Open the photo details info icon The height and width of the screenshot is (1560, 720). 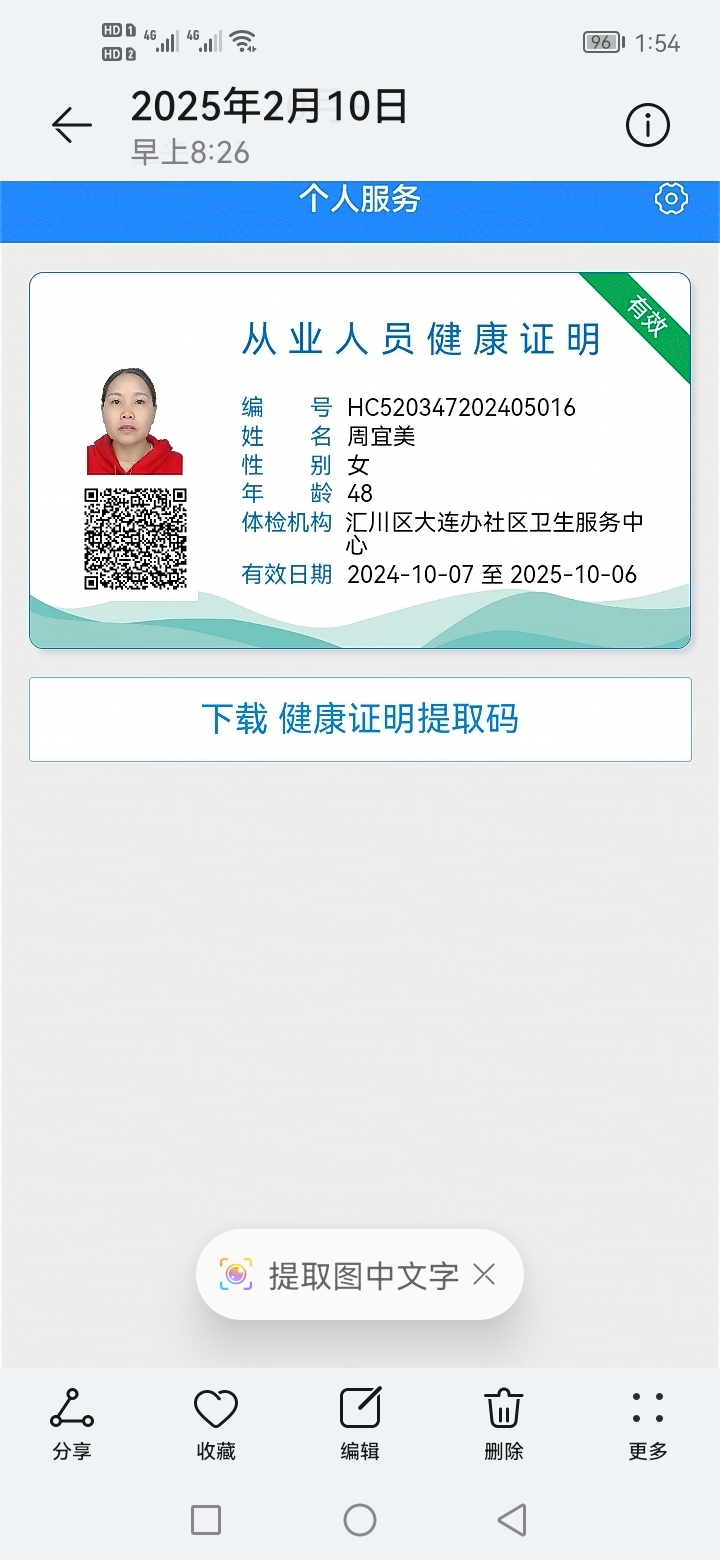[647, 126]
